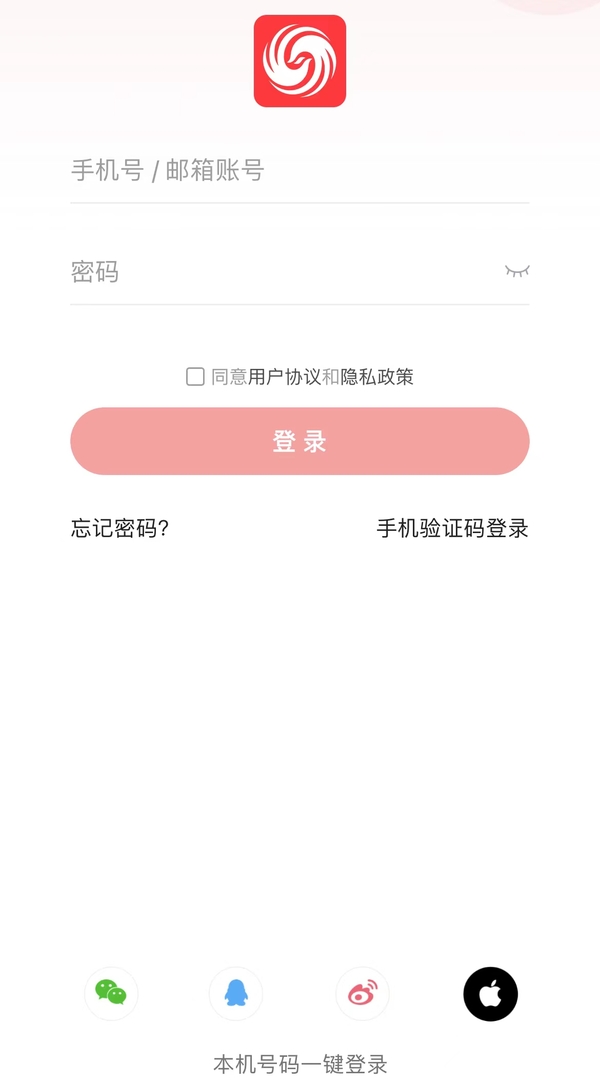Open the 隐私政策 privacy policy link
The image size is (600, 1083).
click(x=377, y=377)
